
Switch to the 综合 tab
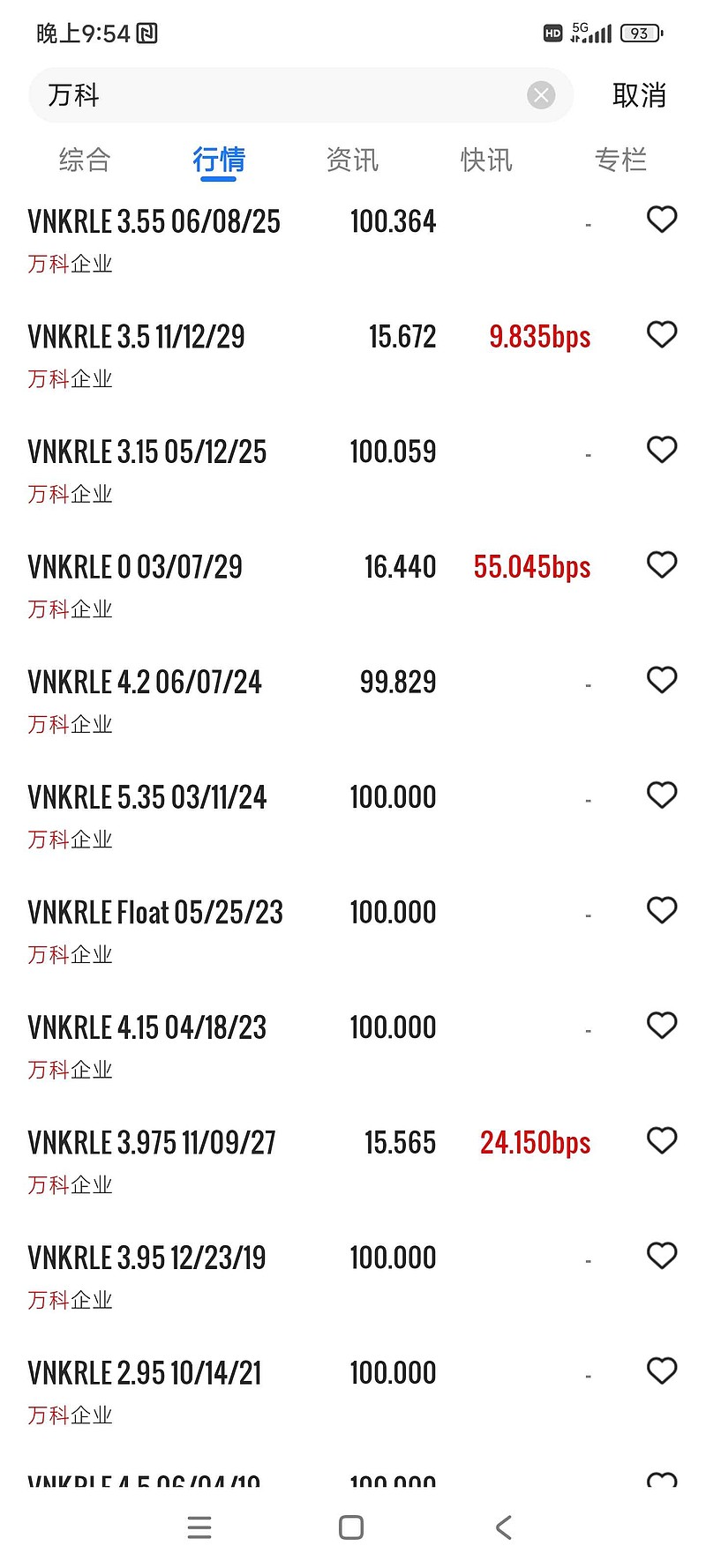point(85,160)
